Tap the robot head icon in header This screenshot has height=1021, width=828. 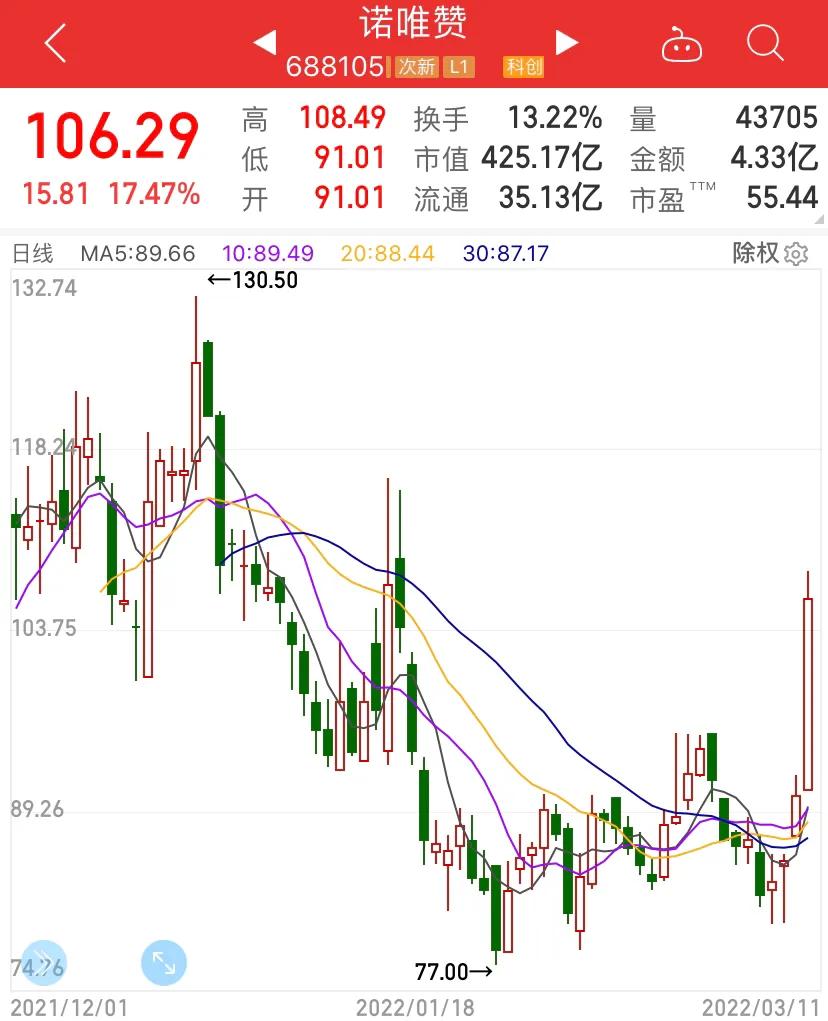[681, 43]
